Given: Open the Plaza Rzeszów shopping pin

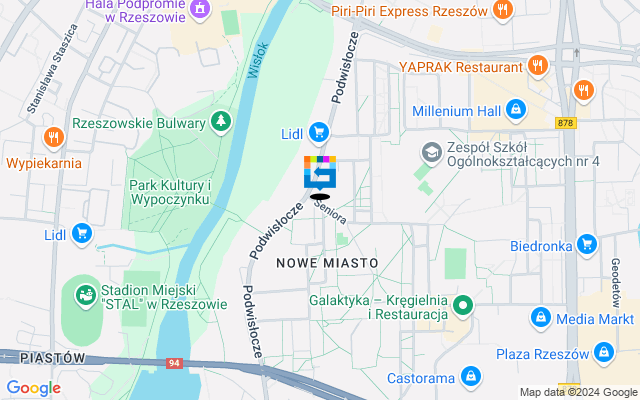Looking at the screenshot, I should click(603, 353).
